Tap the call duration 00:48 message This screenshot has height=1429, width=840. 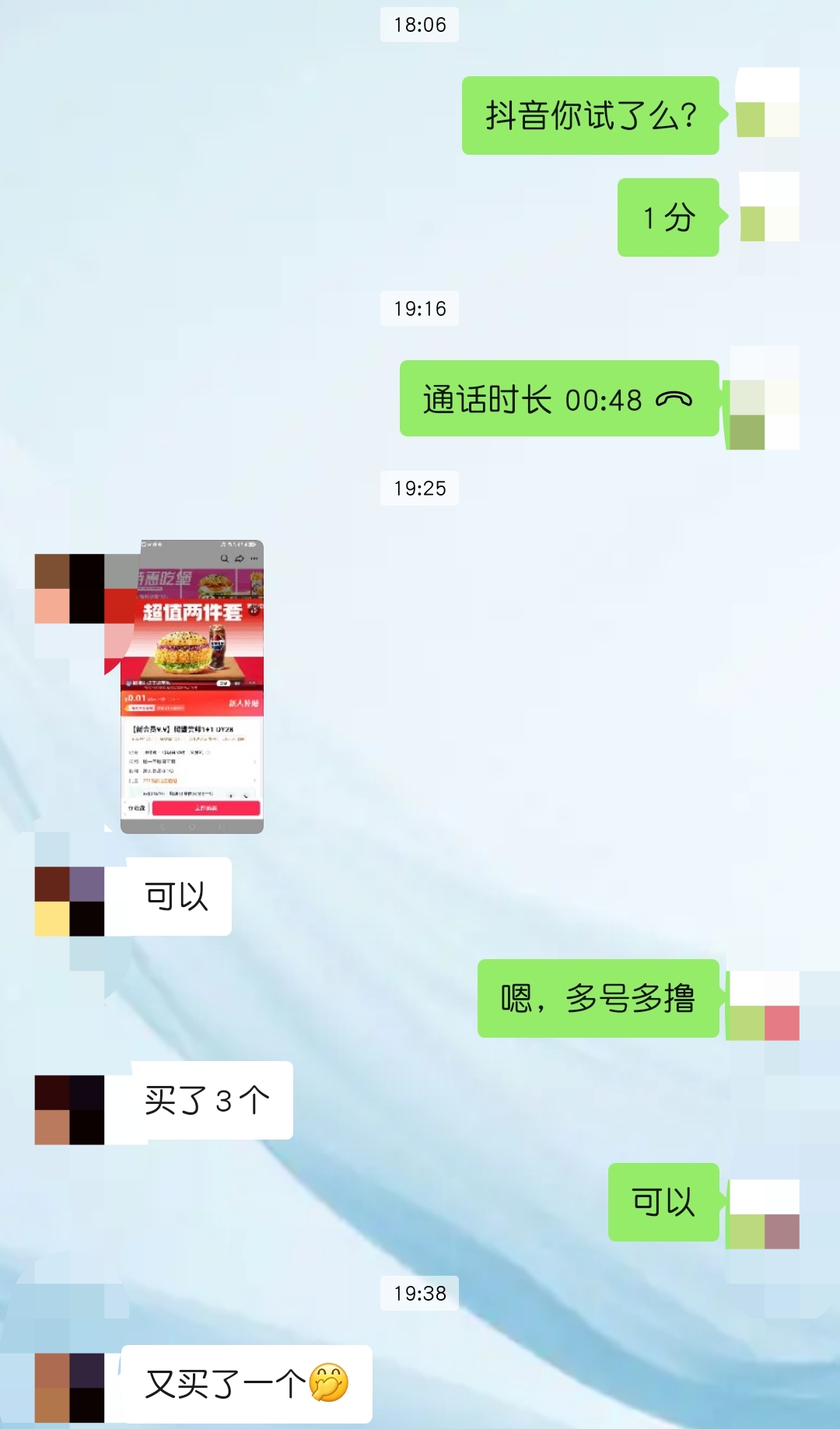point(558,399)
